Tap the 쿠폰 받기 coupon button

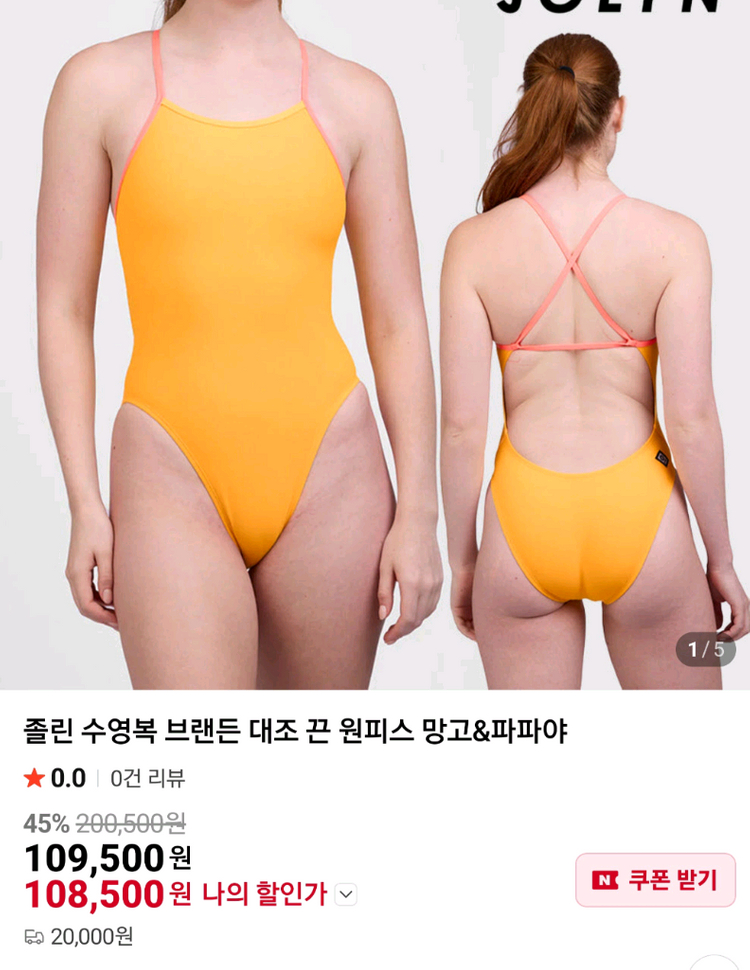pyautogui.click(x=655, y=880)
